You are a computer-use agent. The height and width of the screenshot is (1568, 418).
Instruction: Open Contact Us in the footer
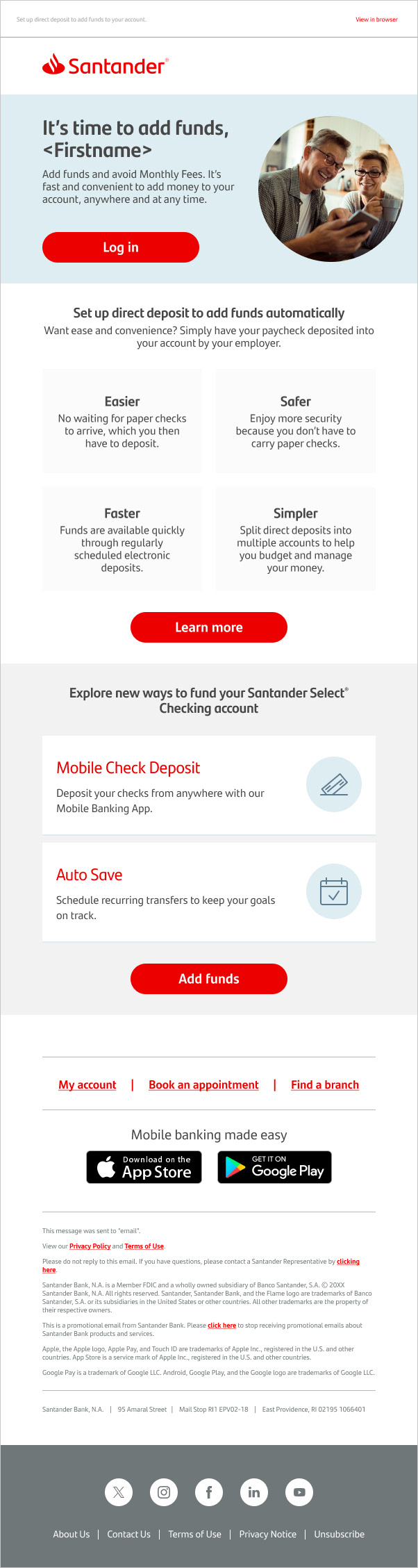128,1534
